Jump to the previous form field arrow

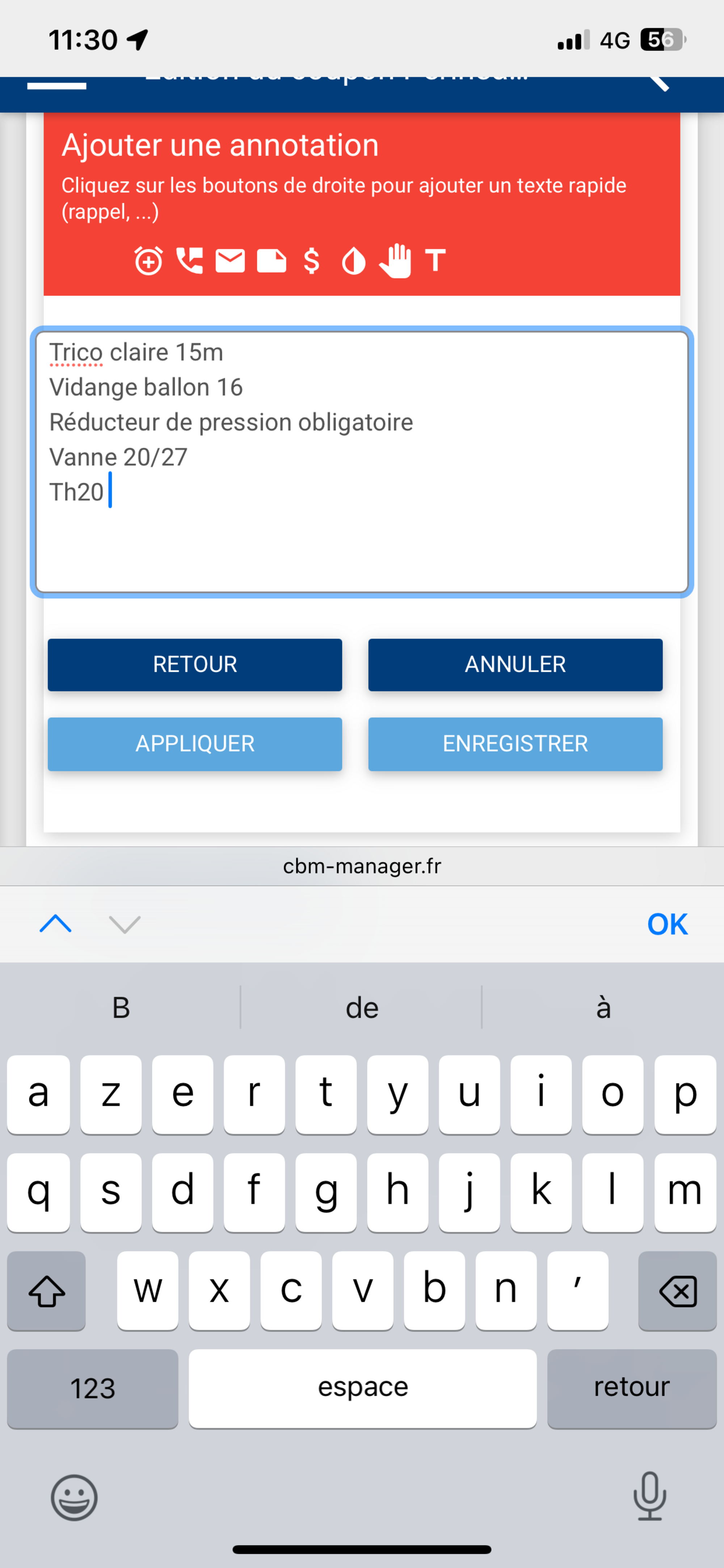55,924
